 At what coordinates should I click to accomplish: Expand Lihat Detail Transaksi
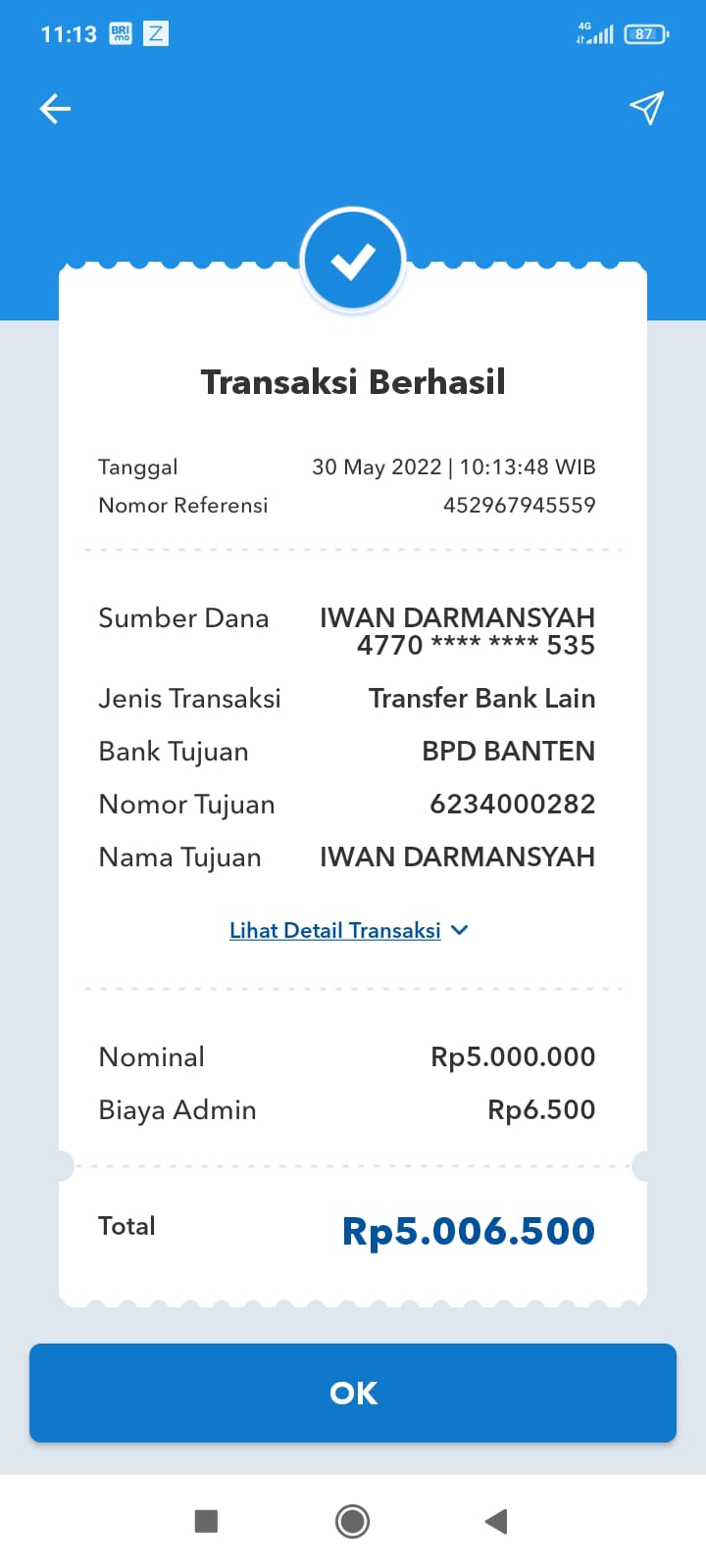coord(348,930)
